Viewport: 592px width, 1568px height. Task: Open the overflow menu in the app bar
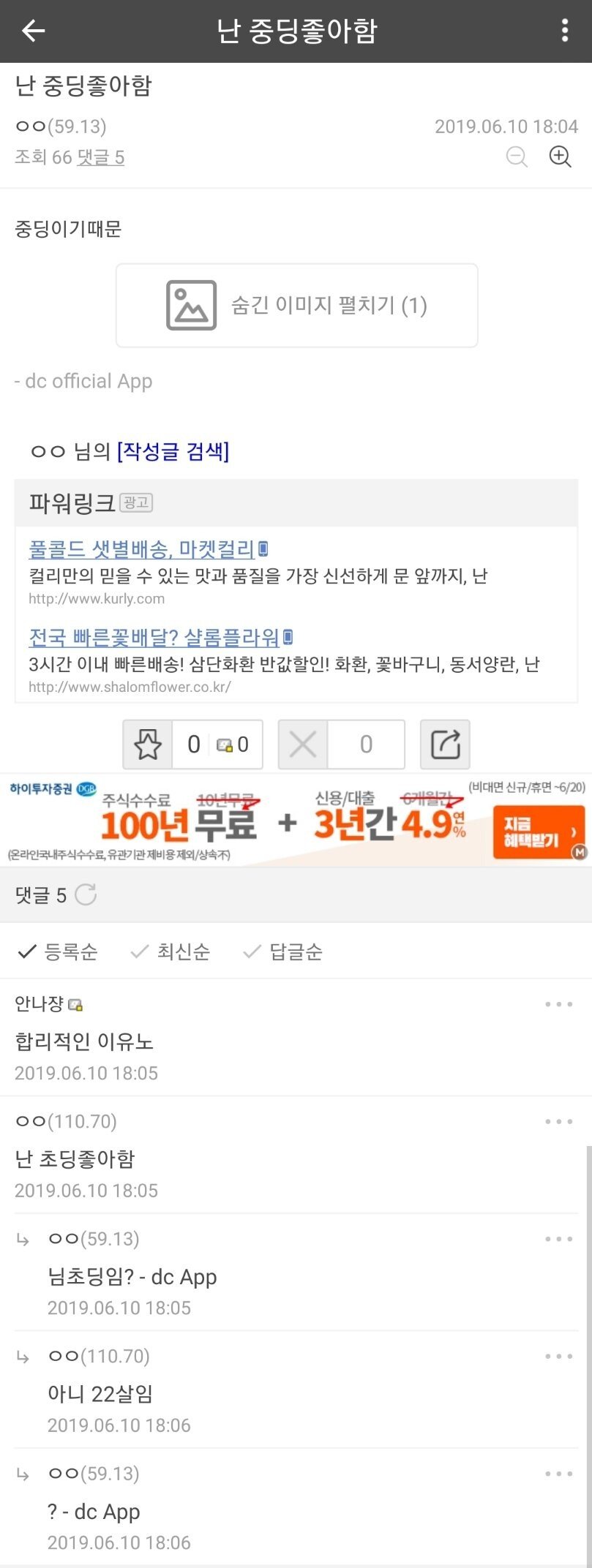(x=564, y=31)
